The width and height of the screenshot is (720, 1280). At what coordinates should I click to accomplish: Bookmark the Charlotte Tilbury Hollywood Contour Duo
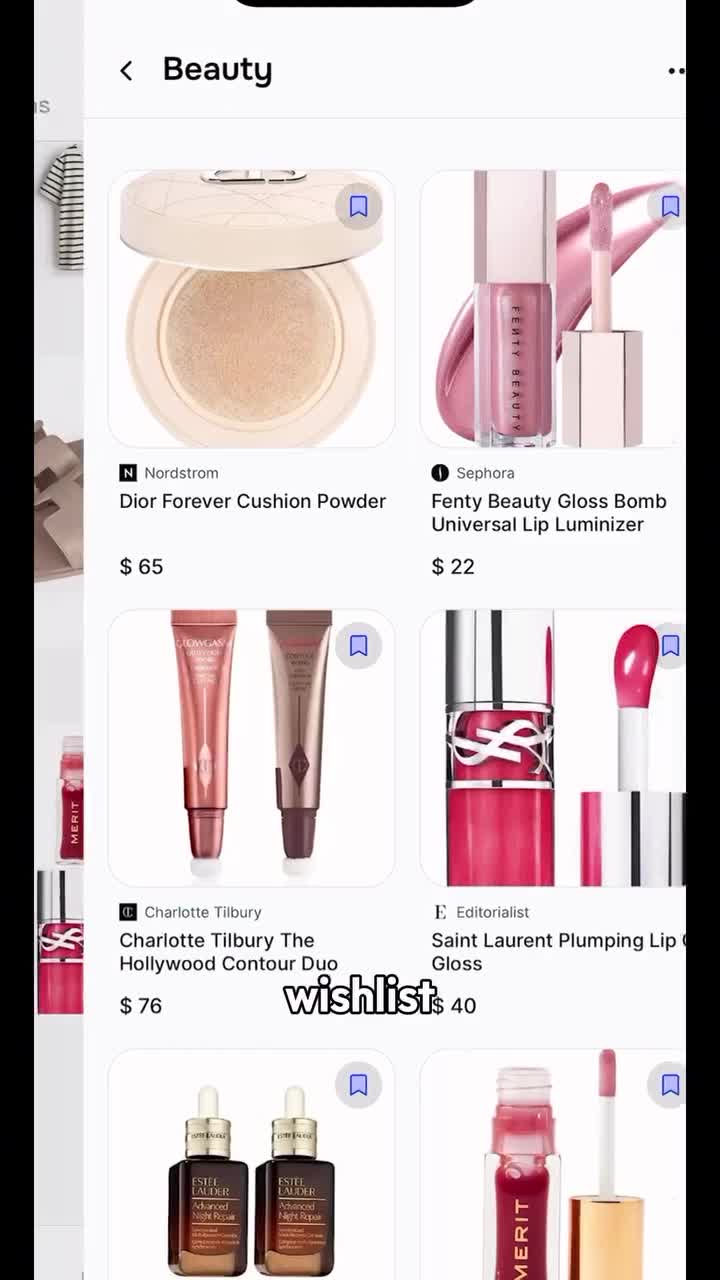coord(358,647)
